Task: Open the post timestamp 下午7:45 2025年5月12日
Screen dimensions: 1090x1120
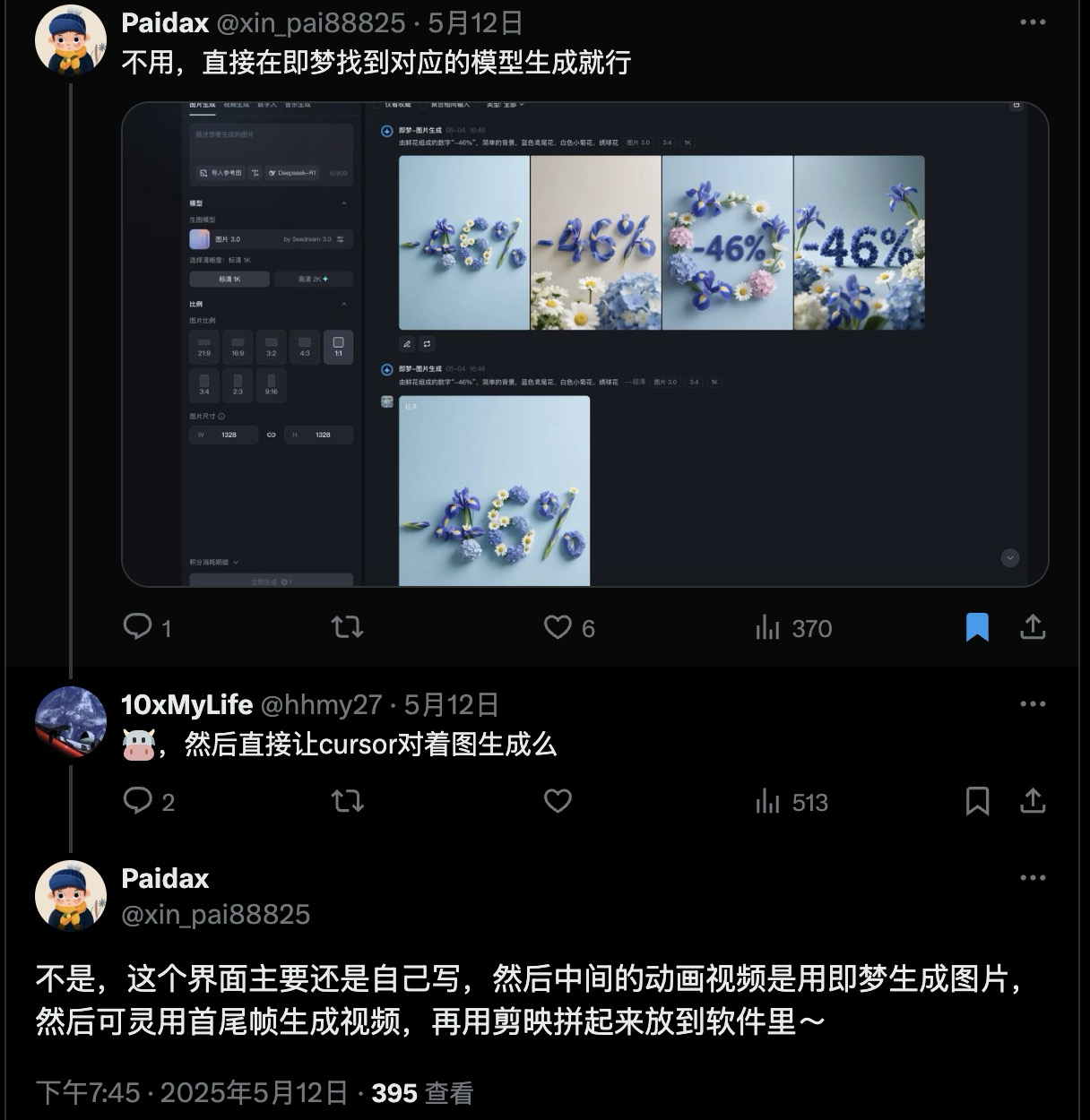Action: [x=192, y=1093]
